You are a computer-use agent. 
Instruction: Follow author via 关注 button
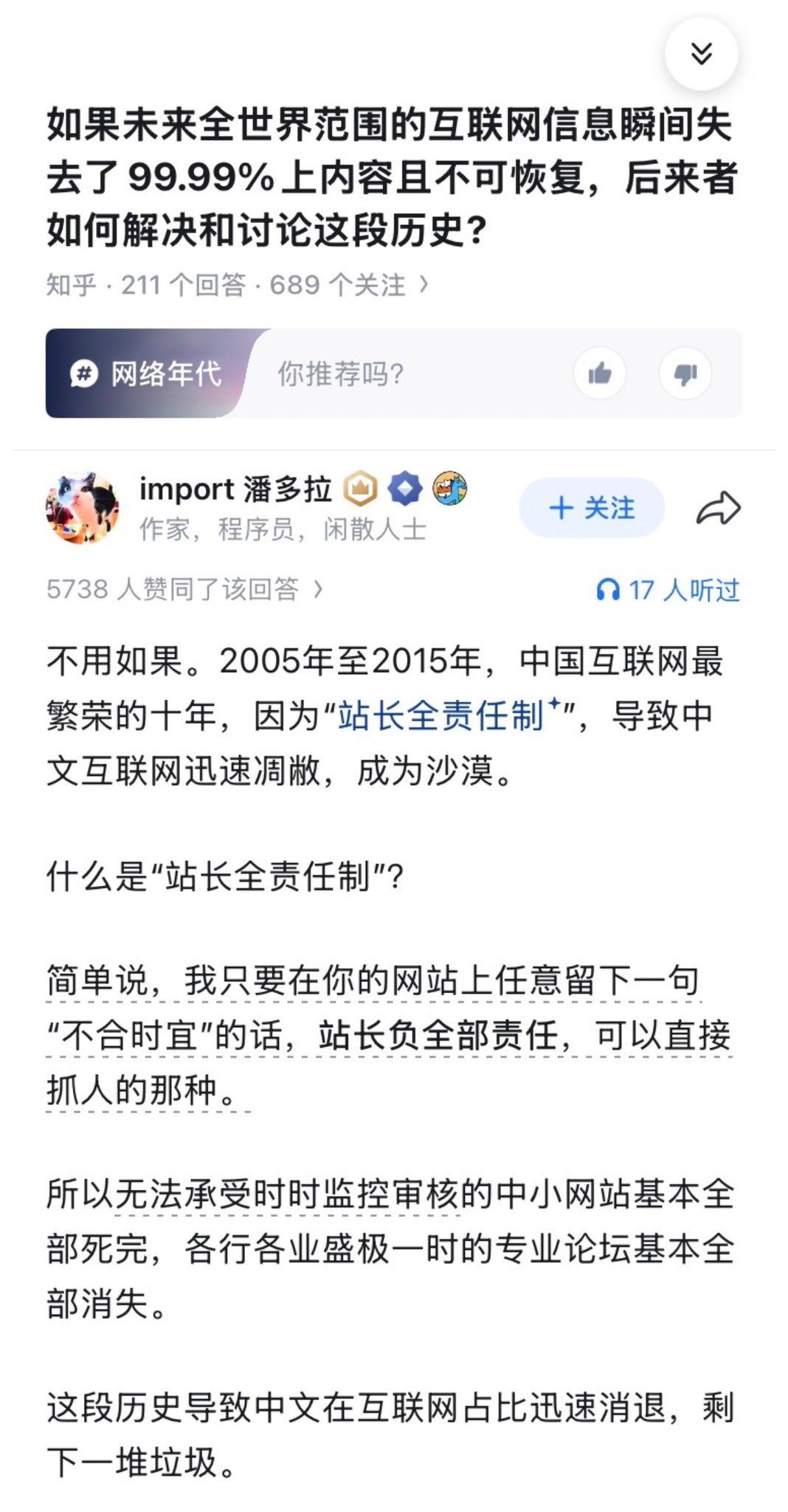tap(591, 508)
